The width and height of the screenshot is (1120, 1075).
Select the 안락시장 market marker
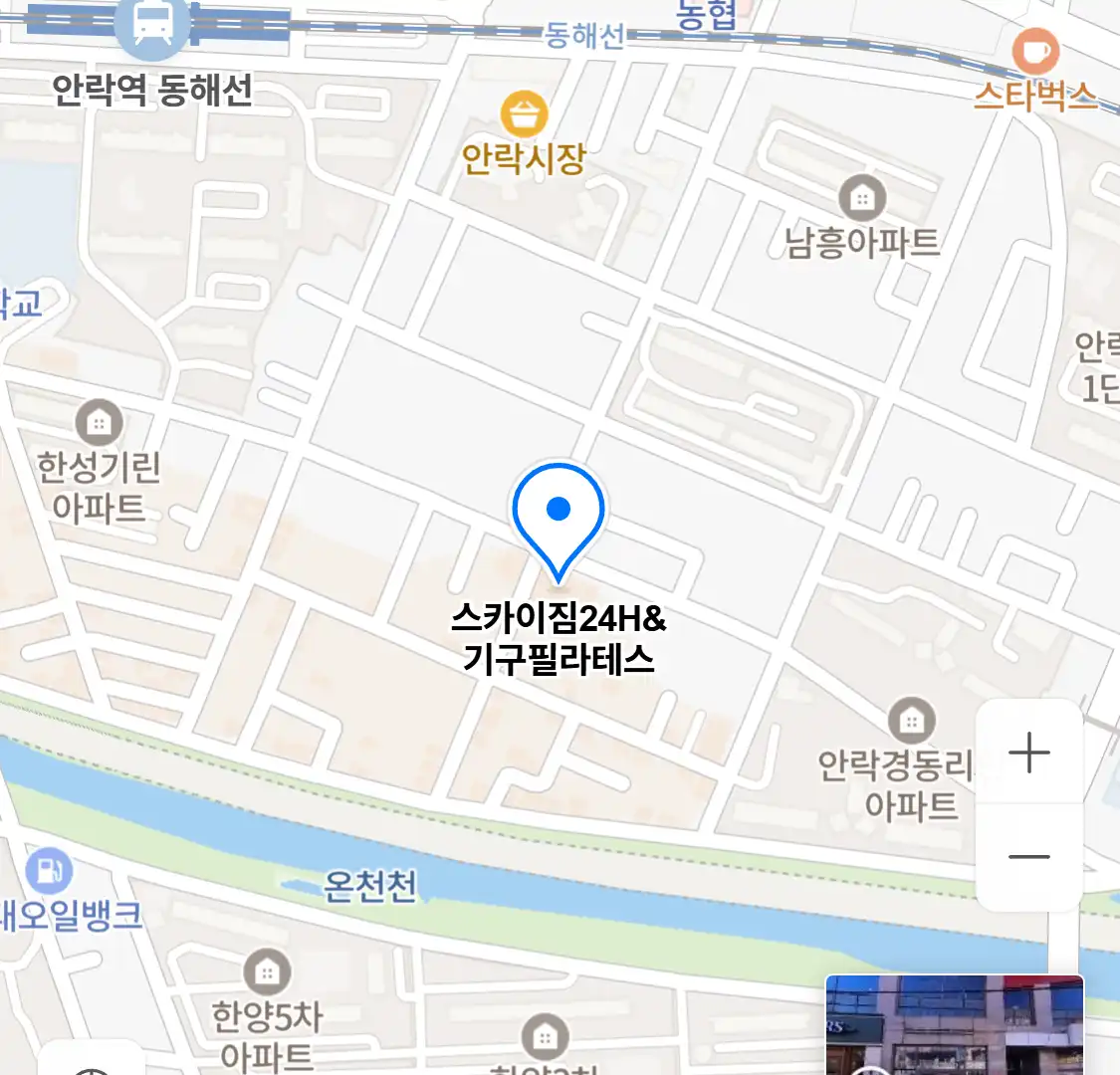coord(524,113)
